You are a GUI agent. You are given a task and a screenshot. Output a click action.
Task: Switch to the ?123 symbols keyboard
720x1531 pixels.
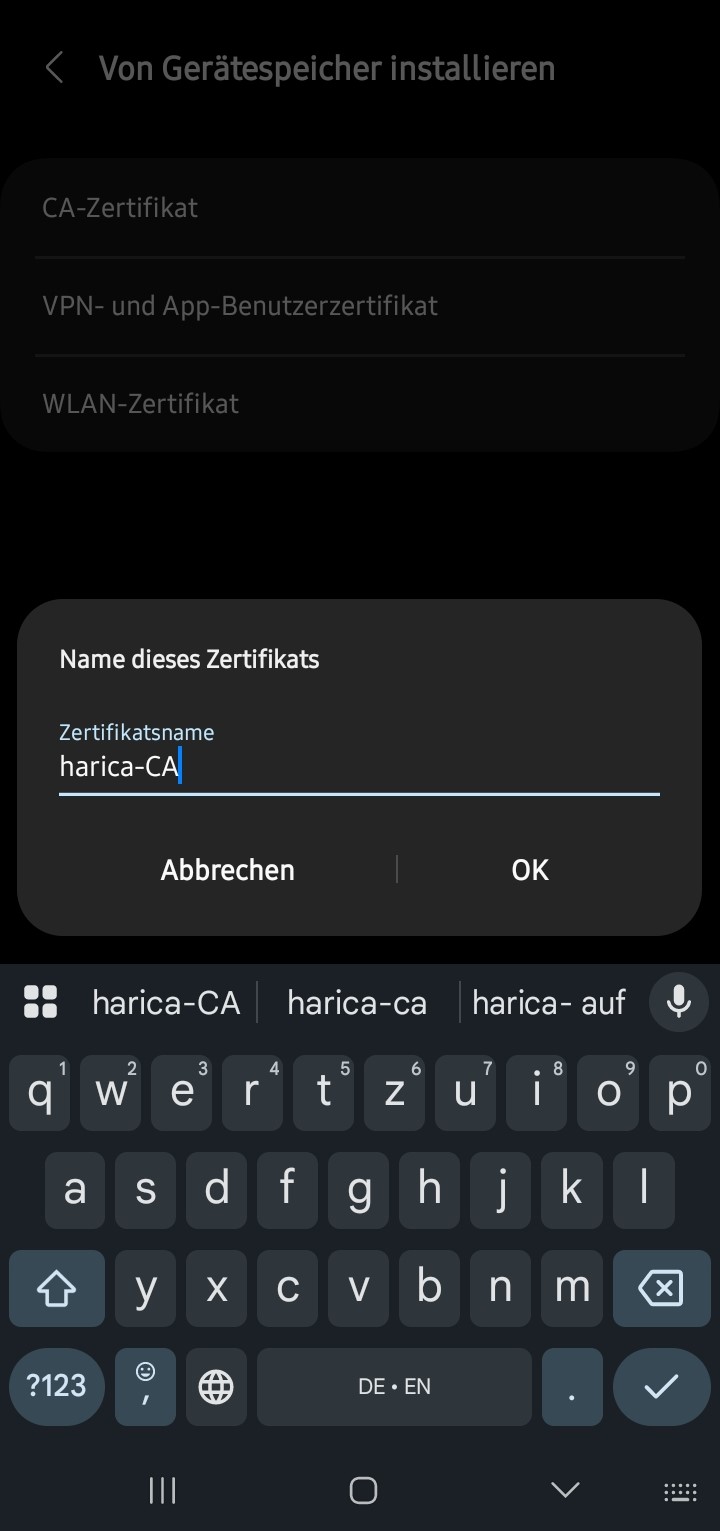click(57, 1386)
